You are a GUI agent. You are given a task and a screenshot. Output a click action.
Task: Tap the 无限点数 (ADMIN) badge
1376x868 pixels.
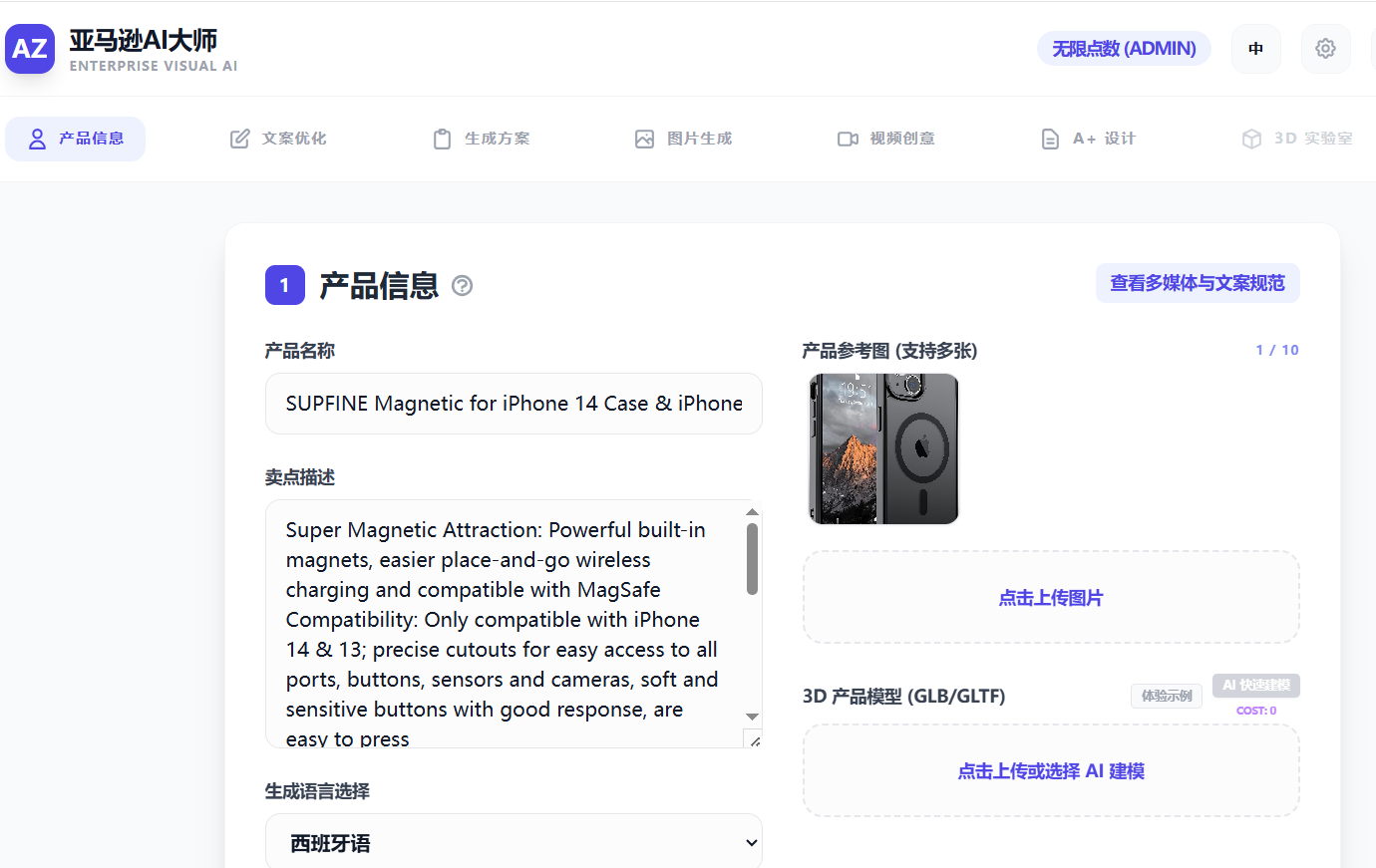click(1124, 49)
